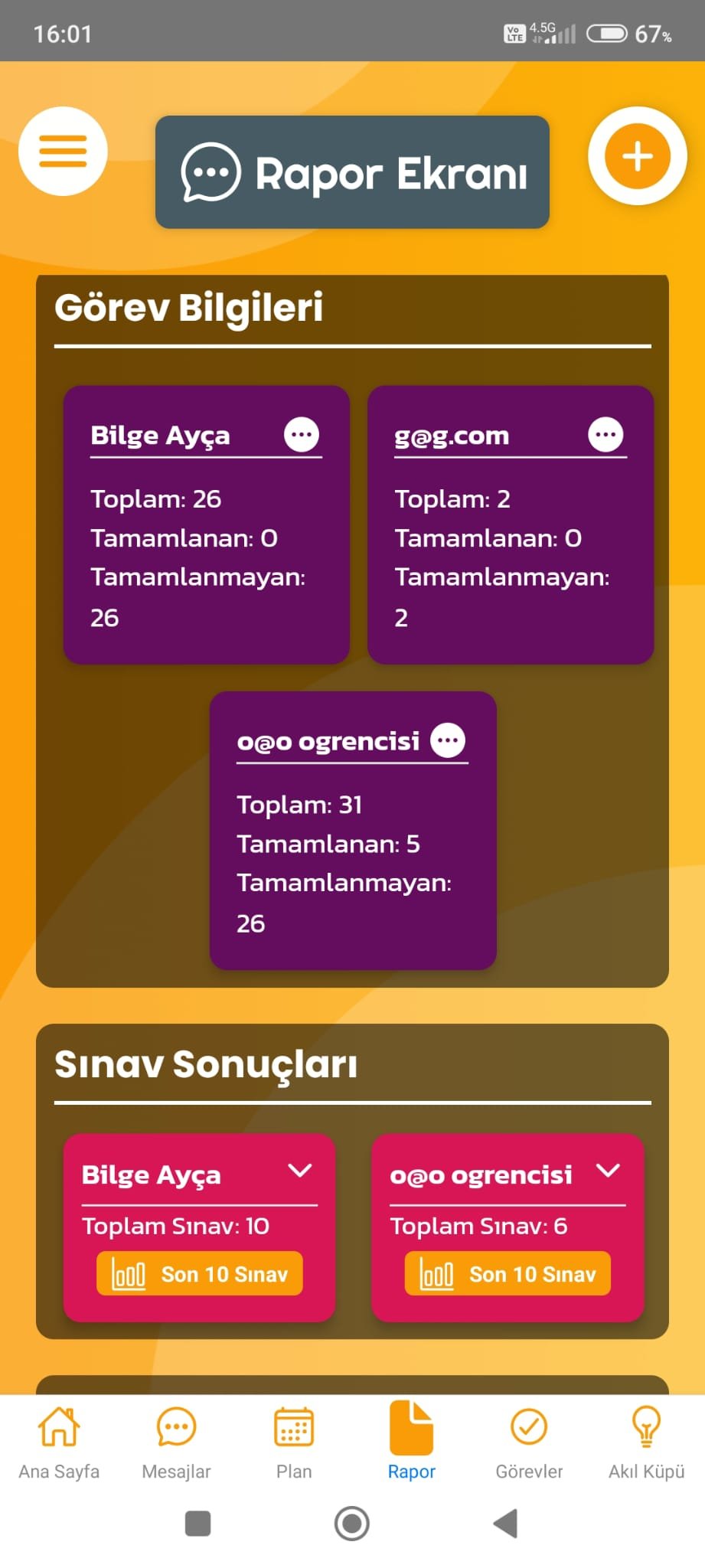Go to the Ana Sayfa tab

click(59, 1442)
